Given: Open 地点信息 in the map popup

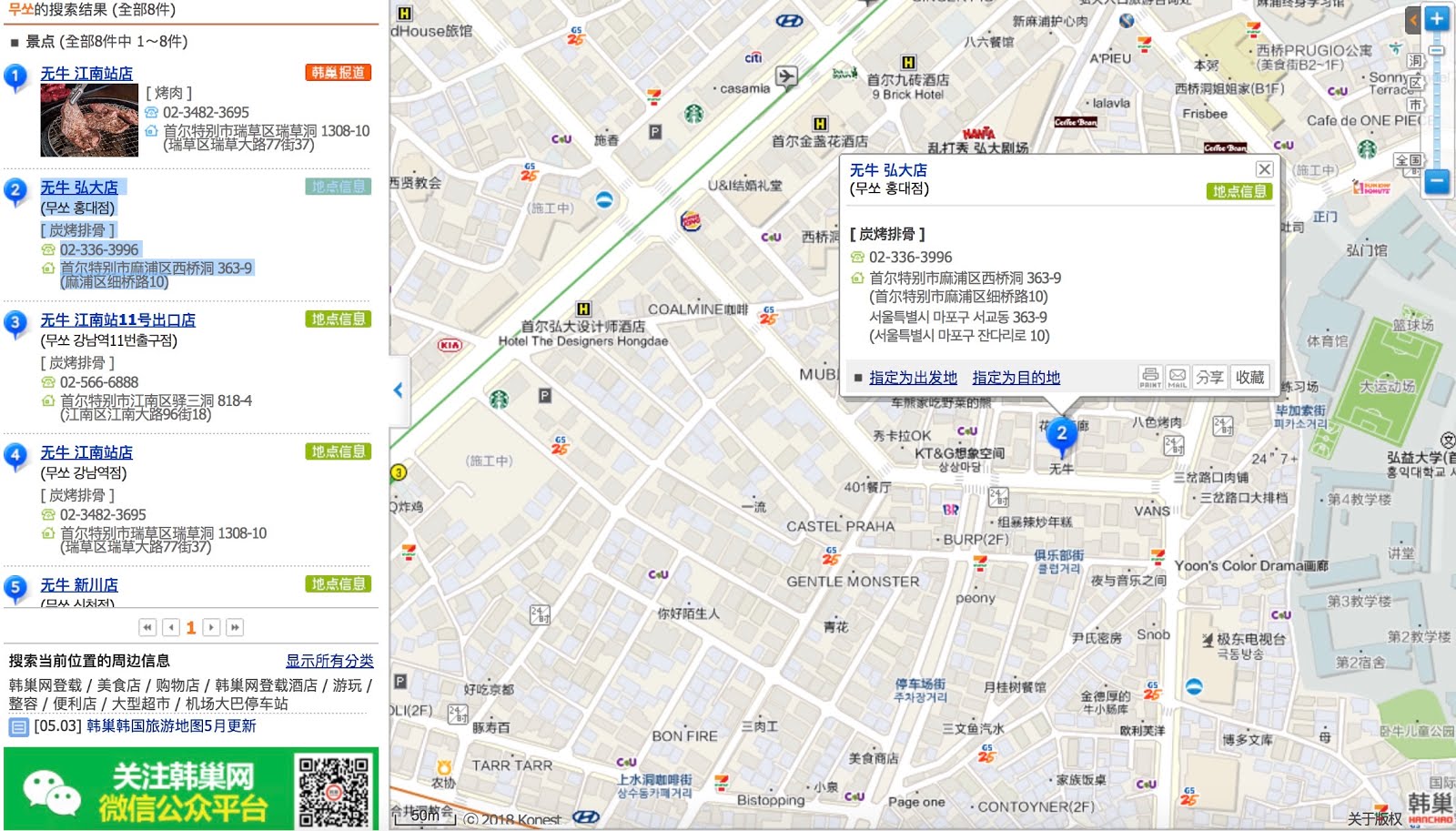Looking at the screenshot, I should pos(1239,191).
